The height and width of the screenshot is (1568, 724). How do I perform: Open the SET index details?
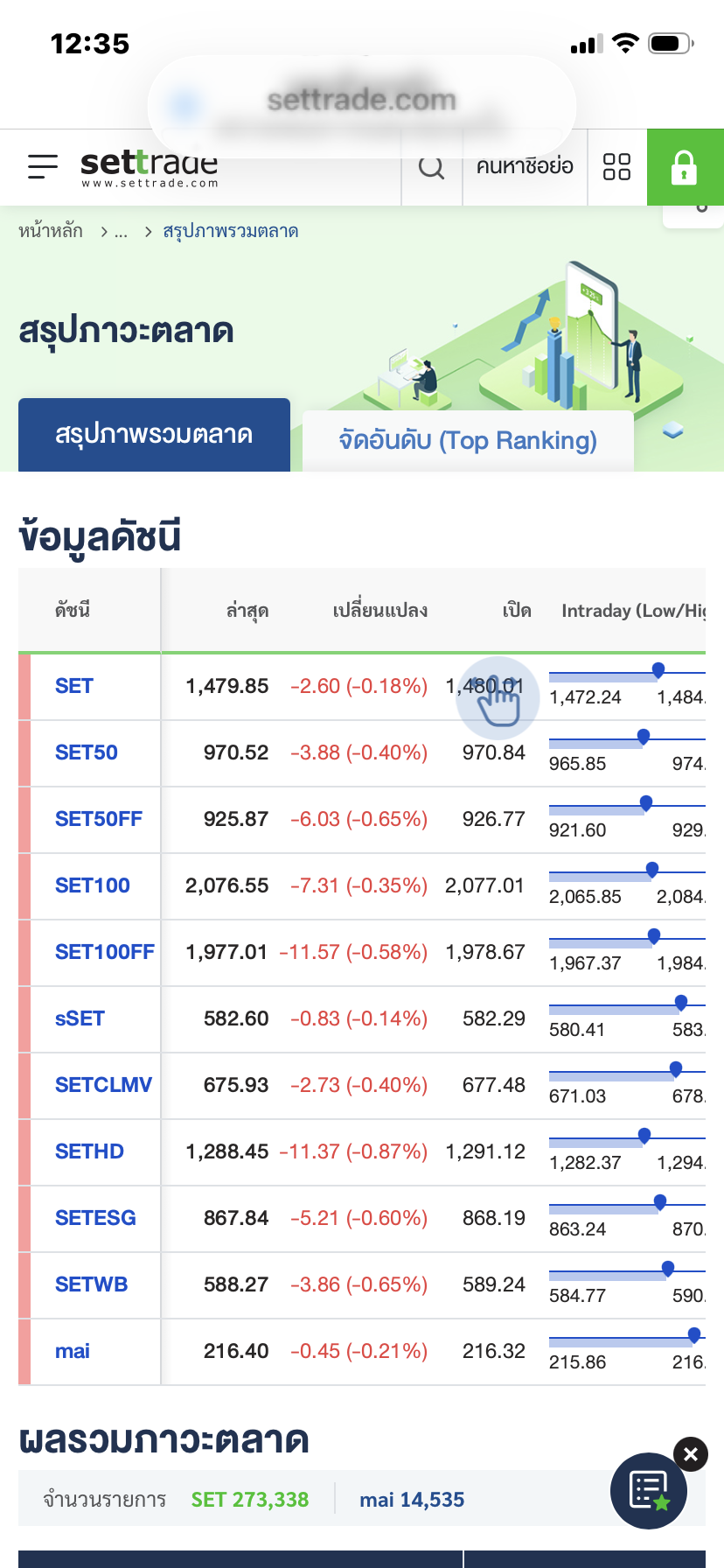pos(74,686)
